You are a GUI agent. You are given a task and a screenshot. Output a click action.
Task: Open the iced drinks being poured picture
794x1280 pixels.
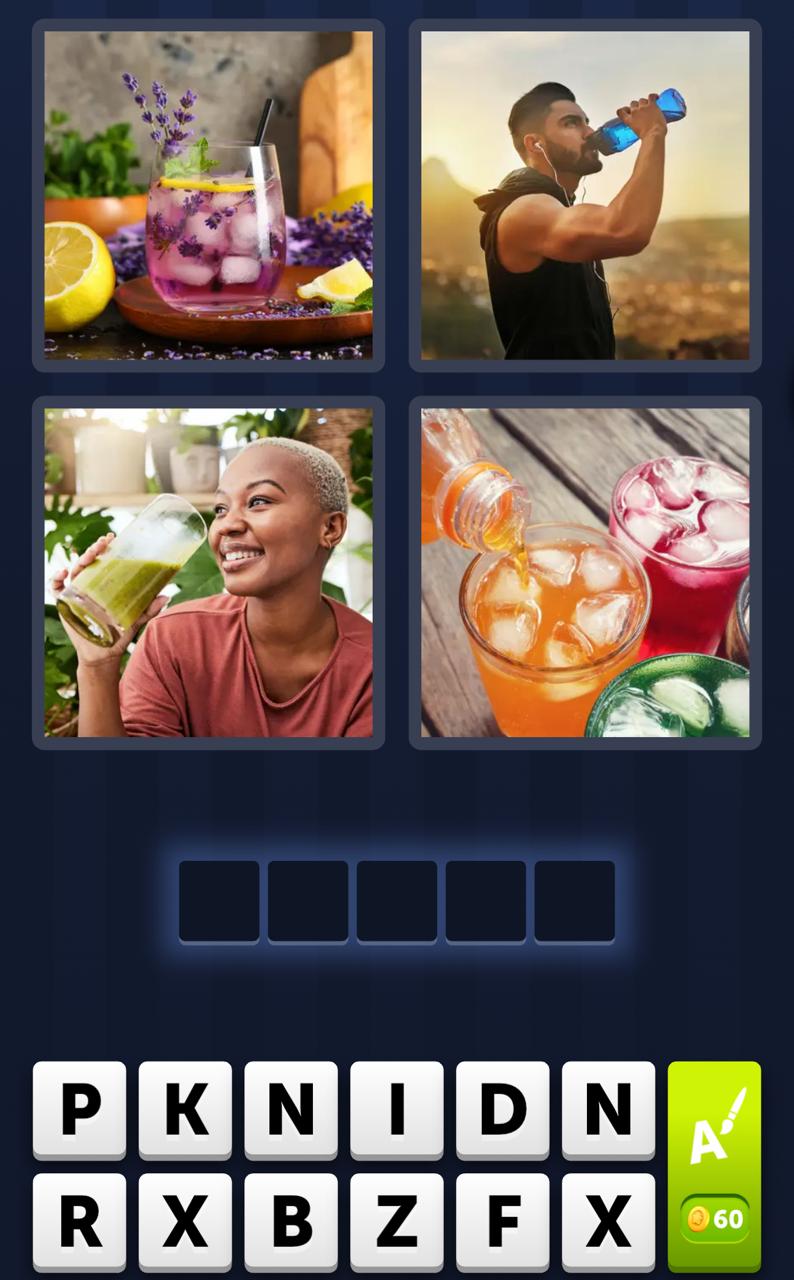[585, 573]
